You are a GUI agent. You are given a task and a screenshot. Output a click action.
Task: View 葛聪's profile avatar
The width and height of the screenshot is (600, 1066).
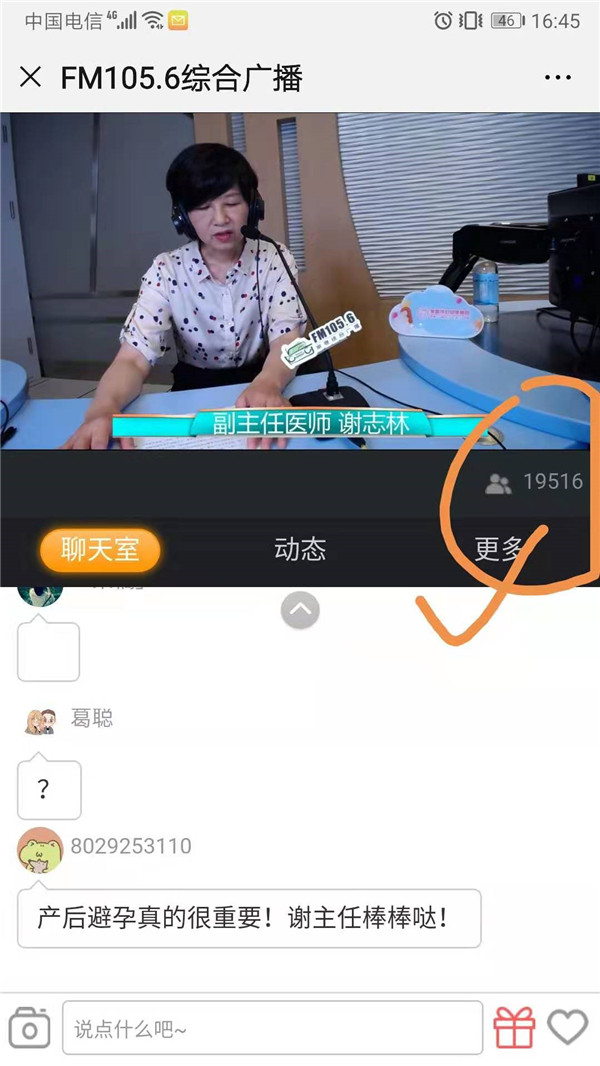(x=40, y=720)
